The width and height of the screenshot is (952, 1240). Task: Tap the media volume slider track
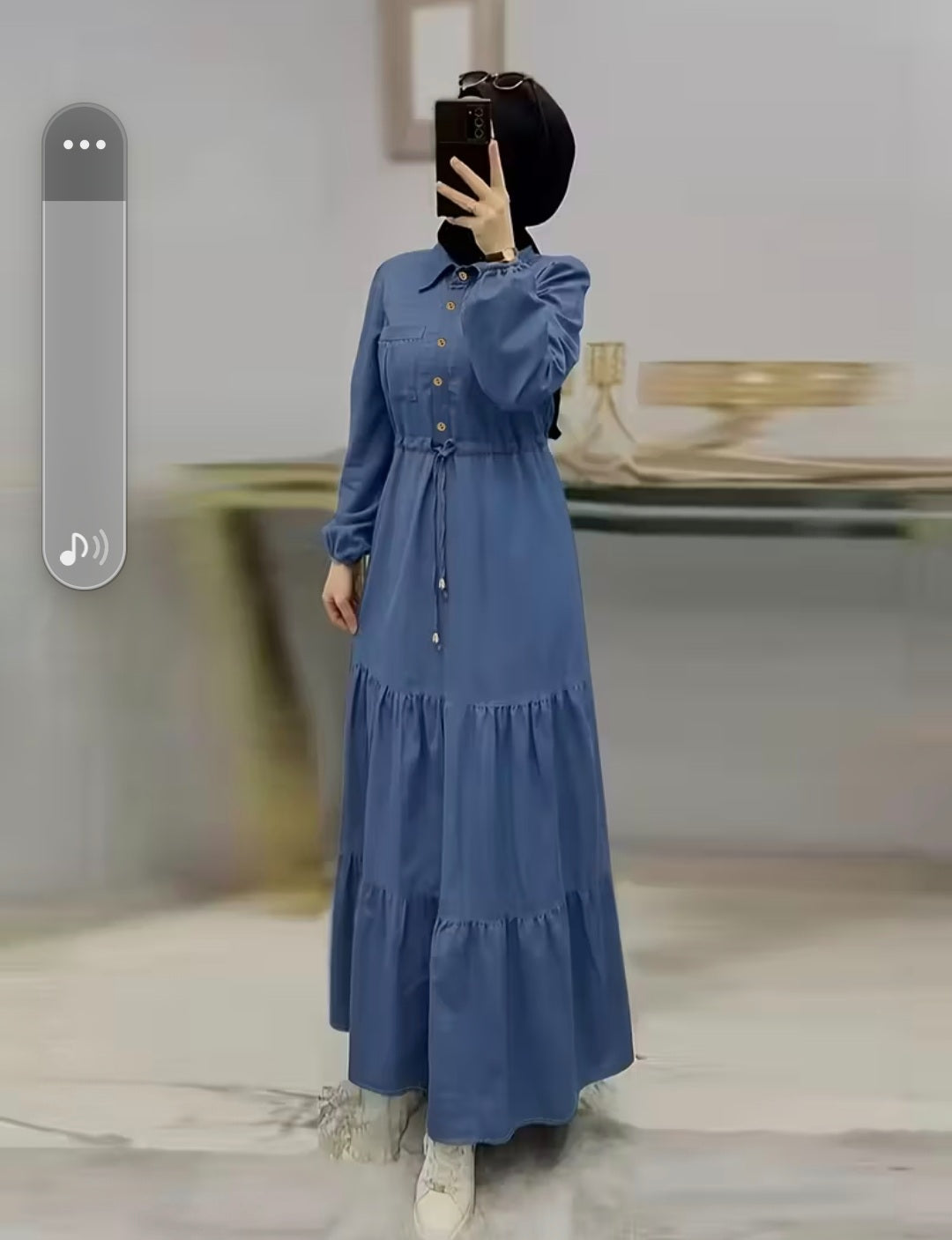[85, 353]
